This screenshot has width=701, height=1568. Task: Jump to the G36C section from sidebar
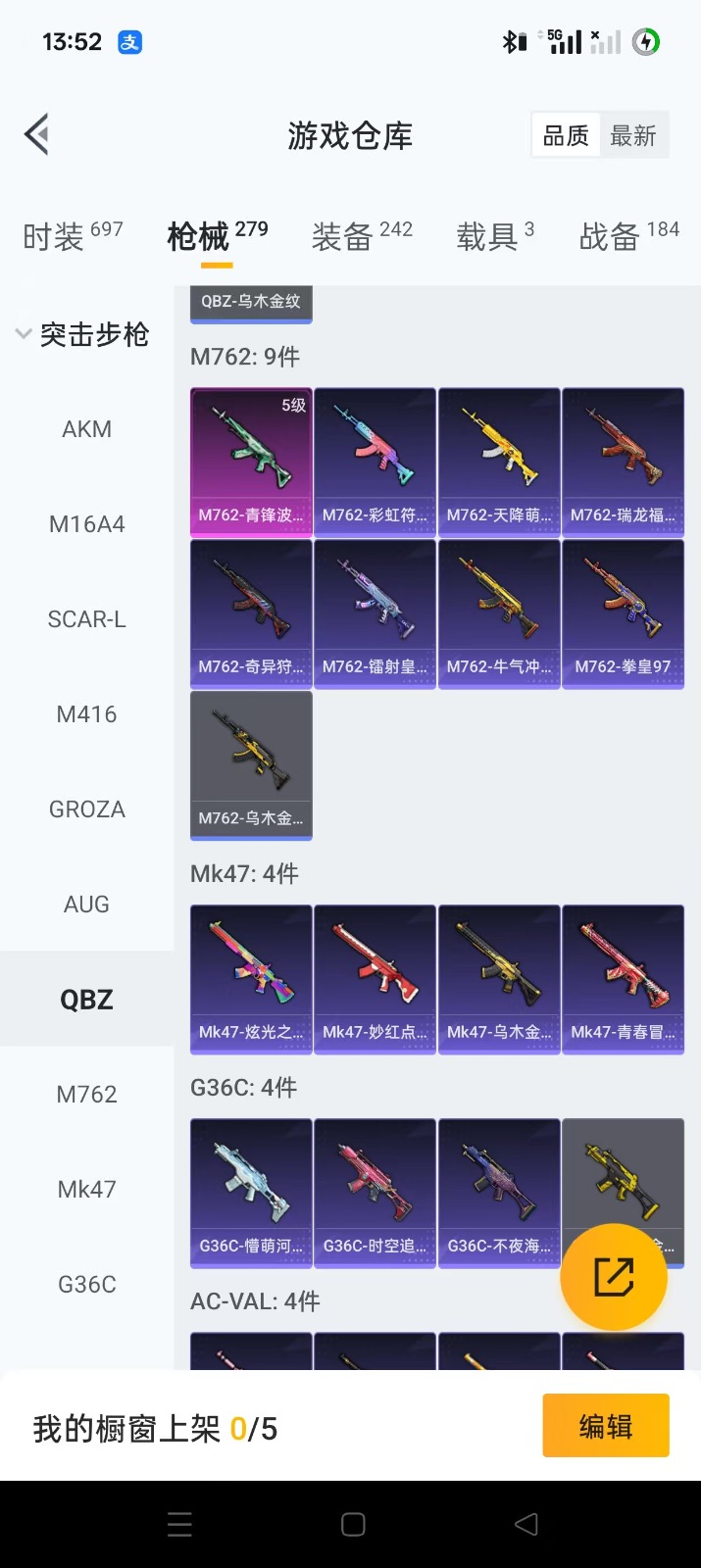tap(86, 1284)
